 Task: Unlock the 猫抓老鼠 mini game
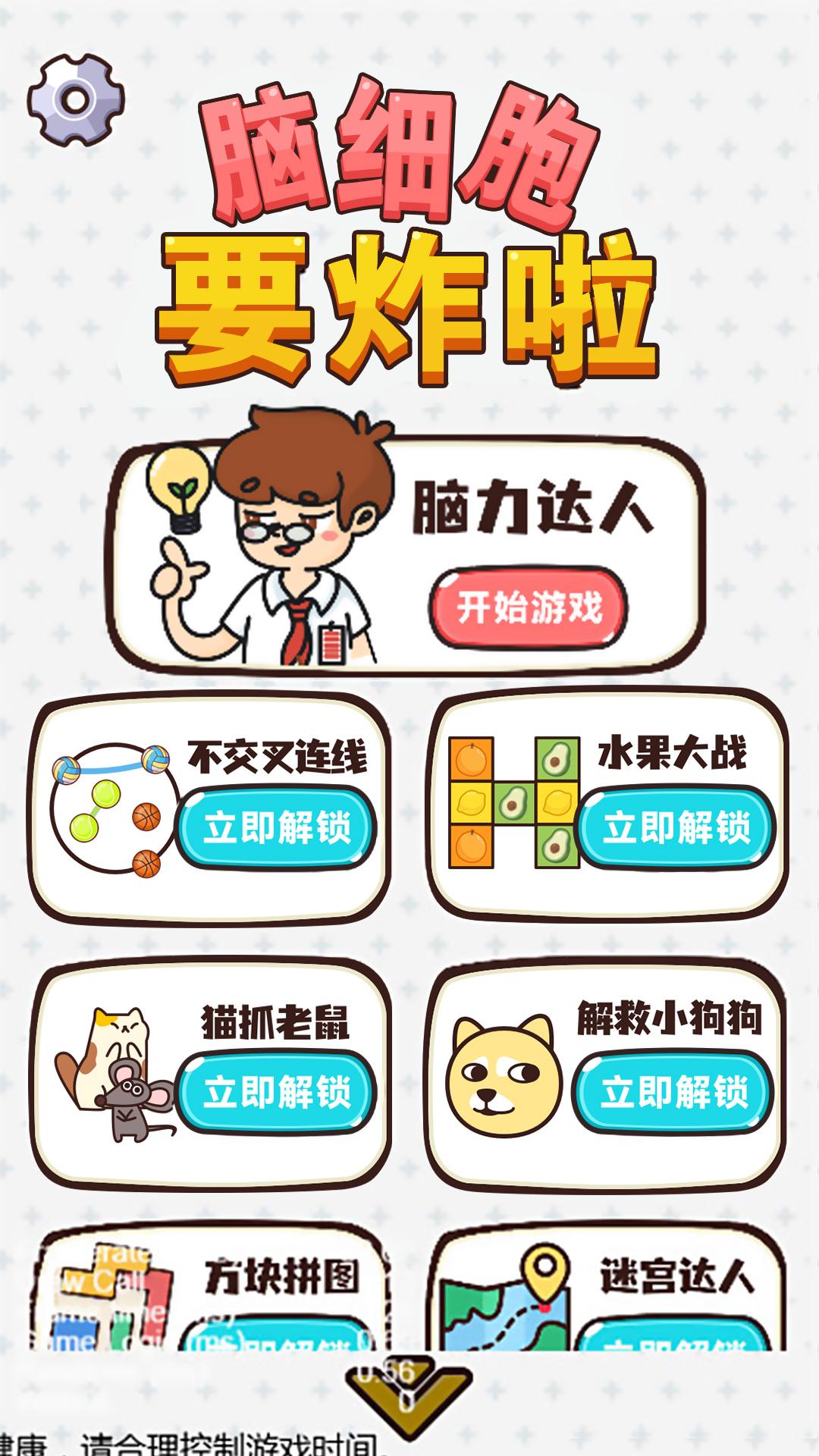(277, 1093)
